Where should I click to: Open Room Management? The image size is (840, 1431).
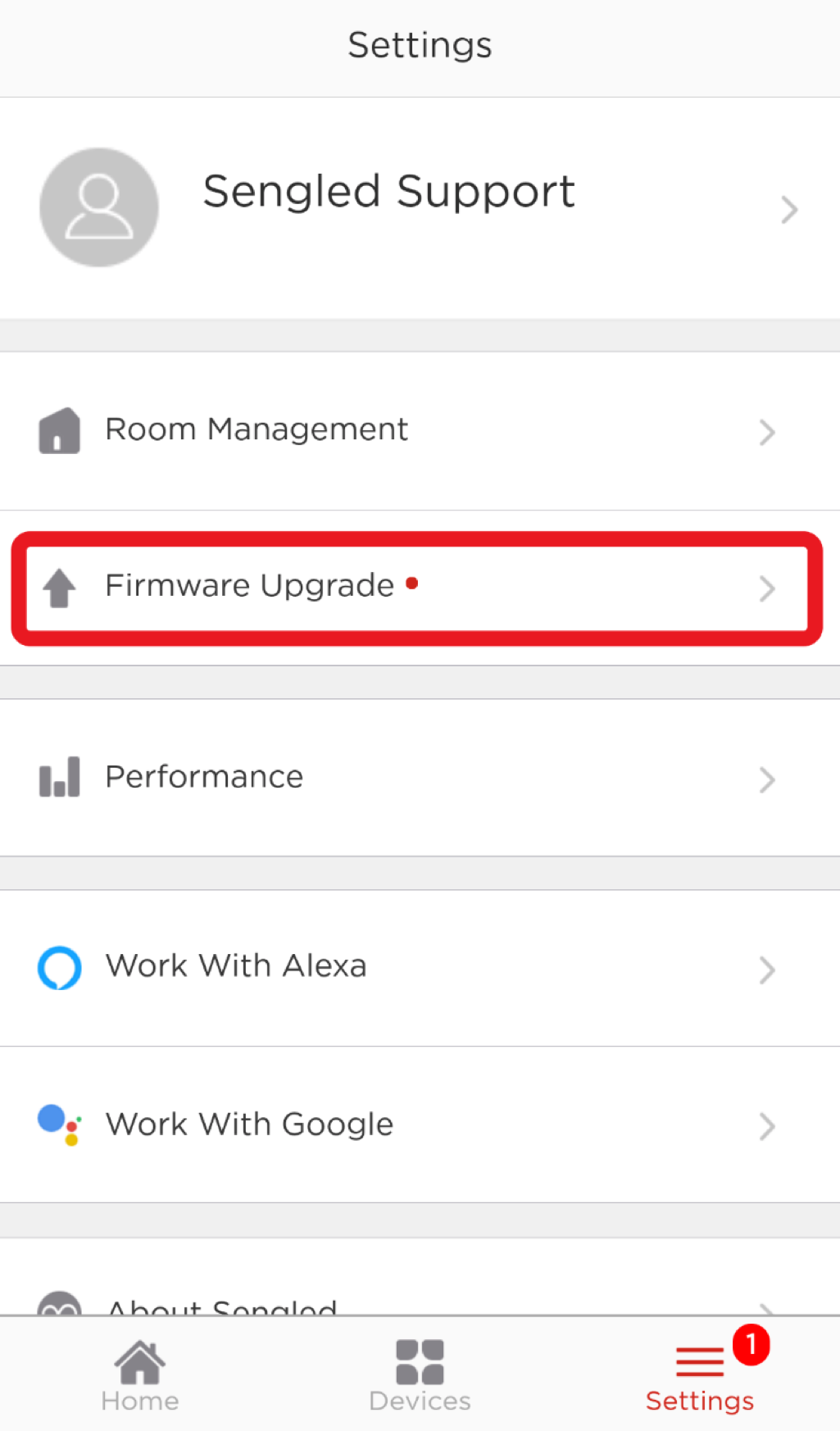[x=420, y=431]
